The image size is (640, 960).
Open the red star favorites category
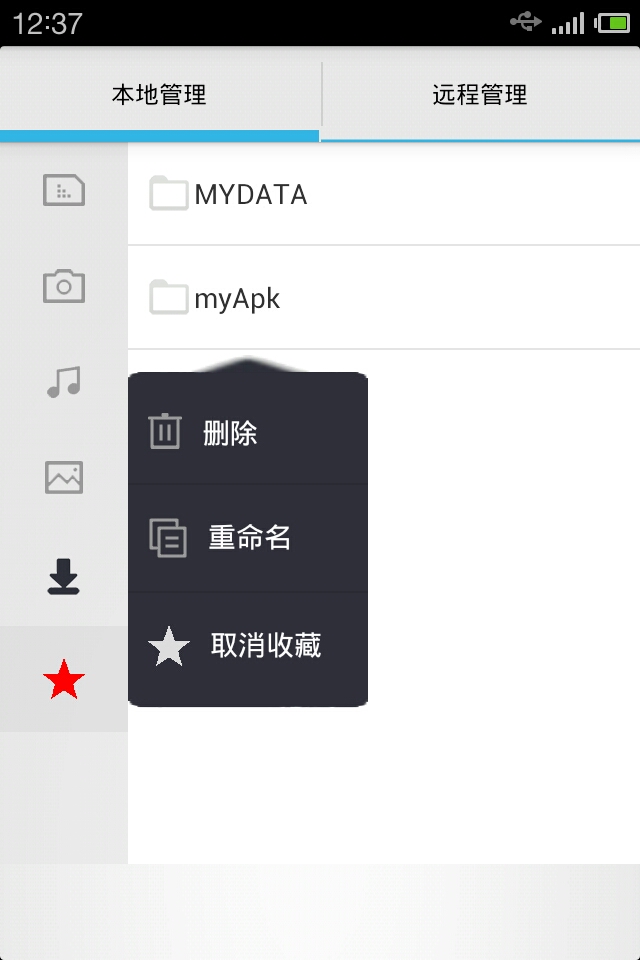pyautogui.click(x=64, y=680)
